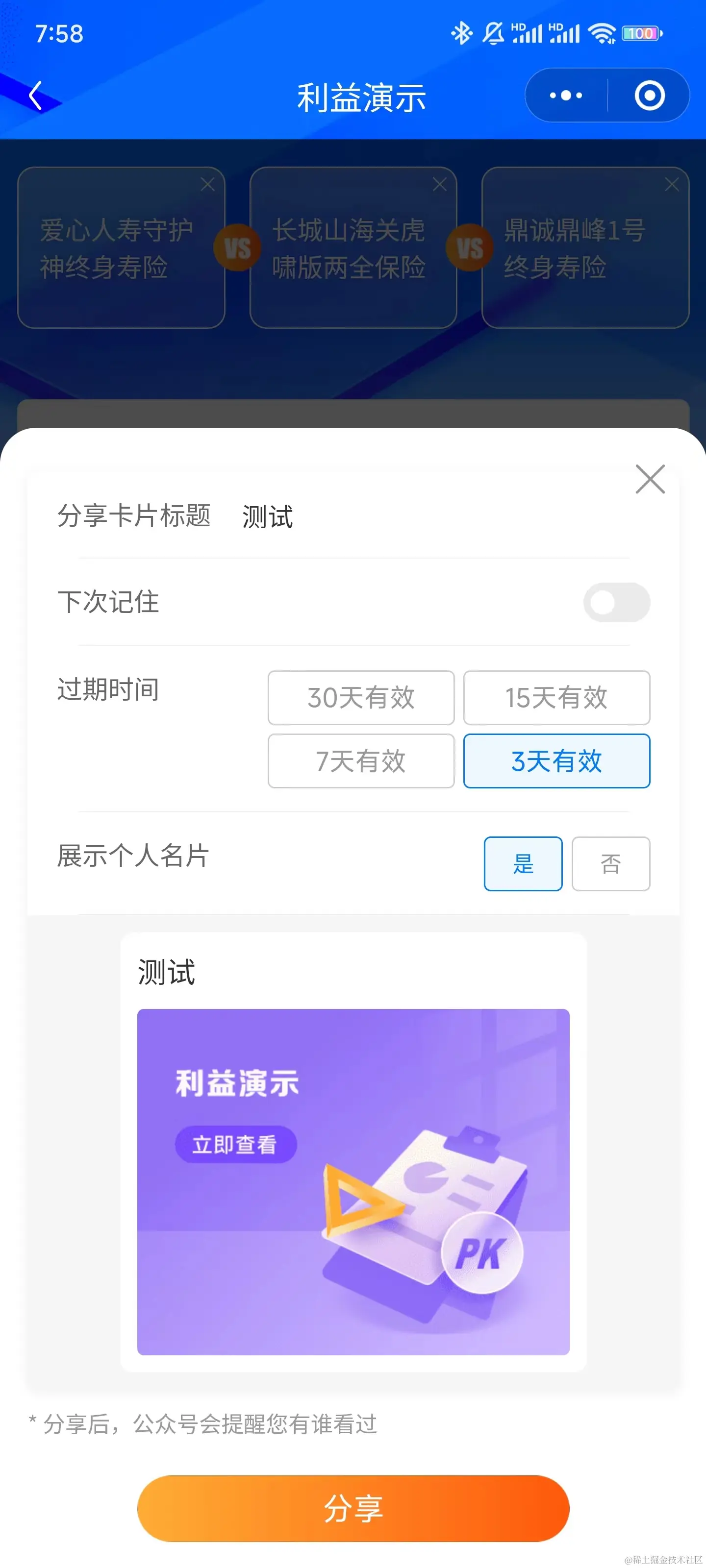The width and height of the screenshot is (706, 1568).
Task: Open the mini program more options menu
Action: (x=565, y=96)
